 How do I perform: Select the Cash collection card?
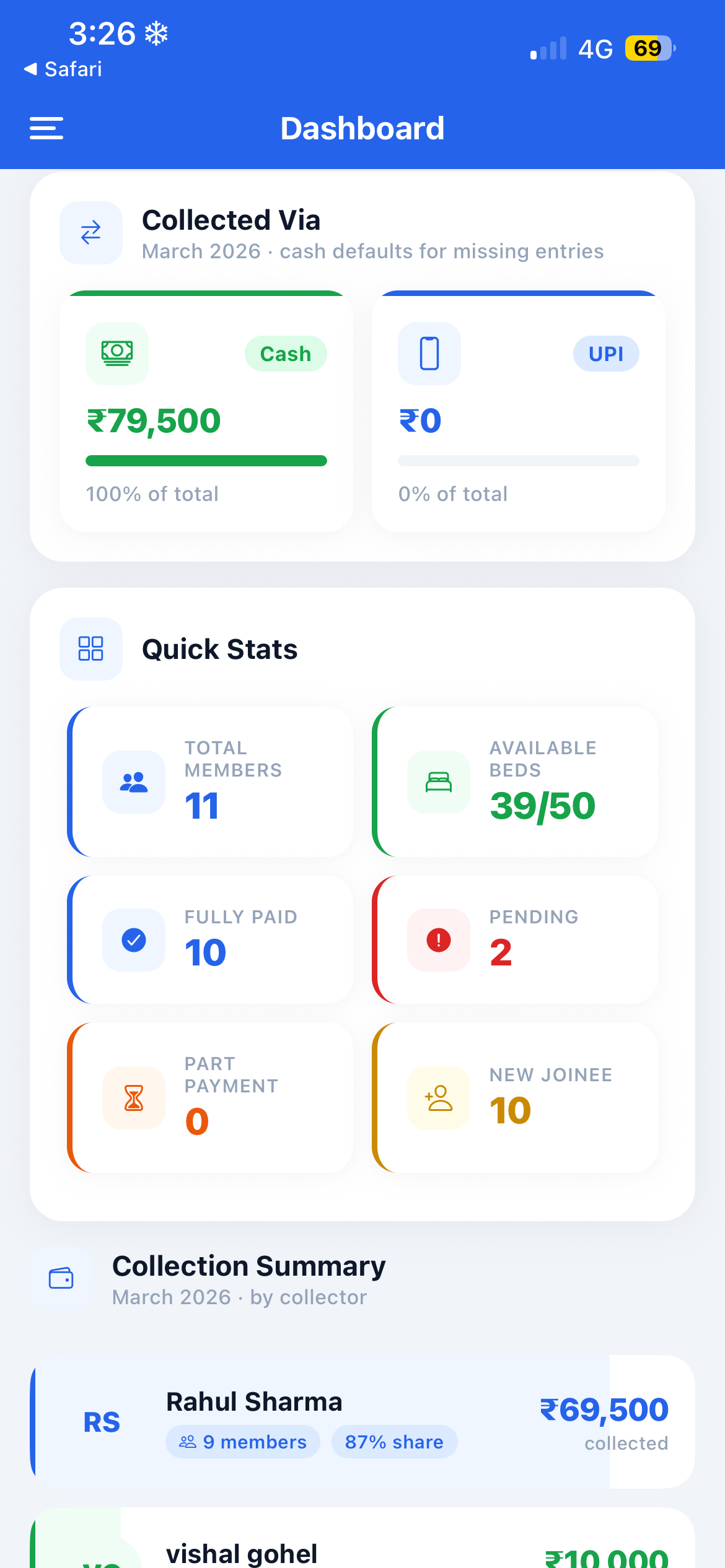[x=206, y=411]
